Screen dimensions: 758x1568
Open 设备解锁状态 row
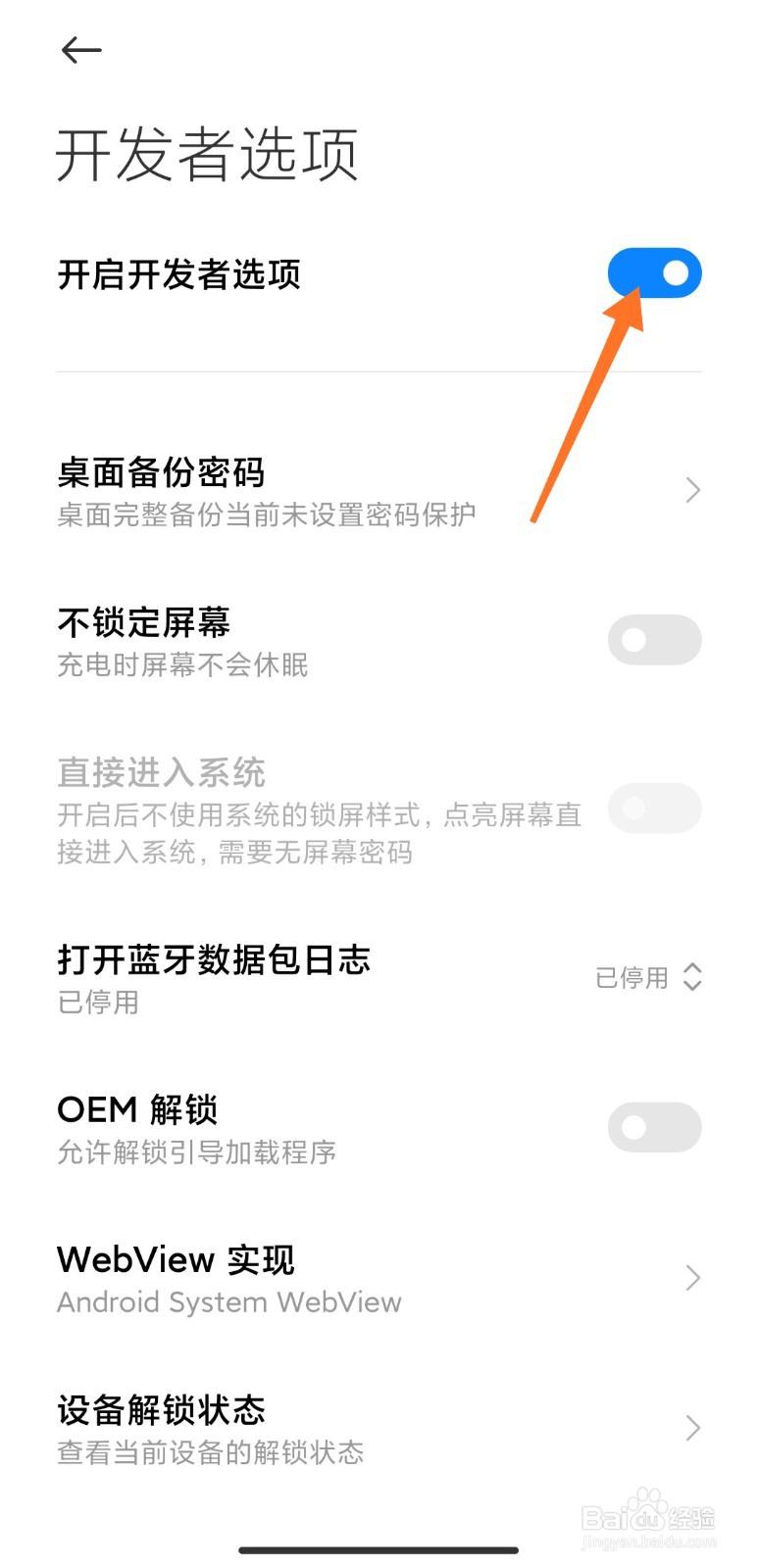pyautogui.click(x=379, y=1429)
